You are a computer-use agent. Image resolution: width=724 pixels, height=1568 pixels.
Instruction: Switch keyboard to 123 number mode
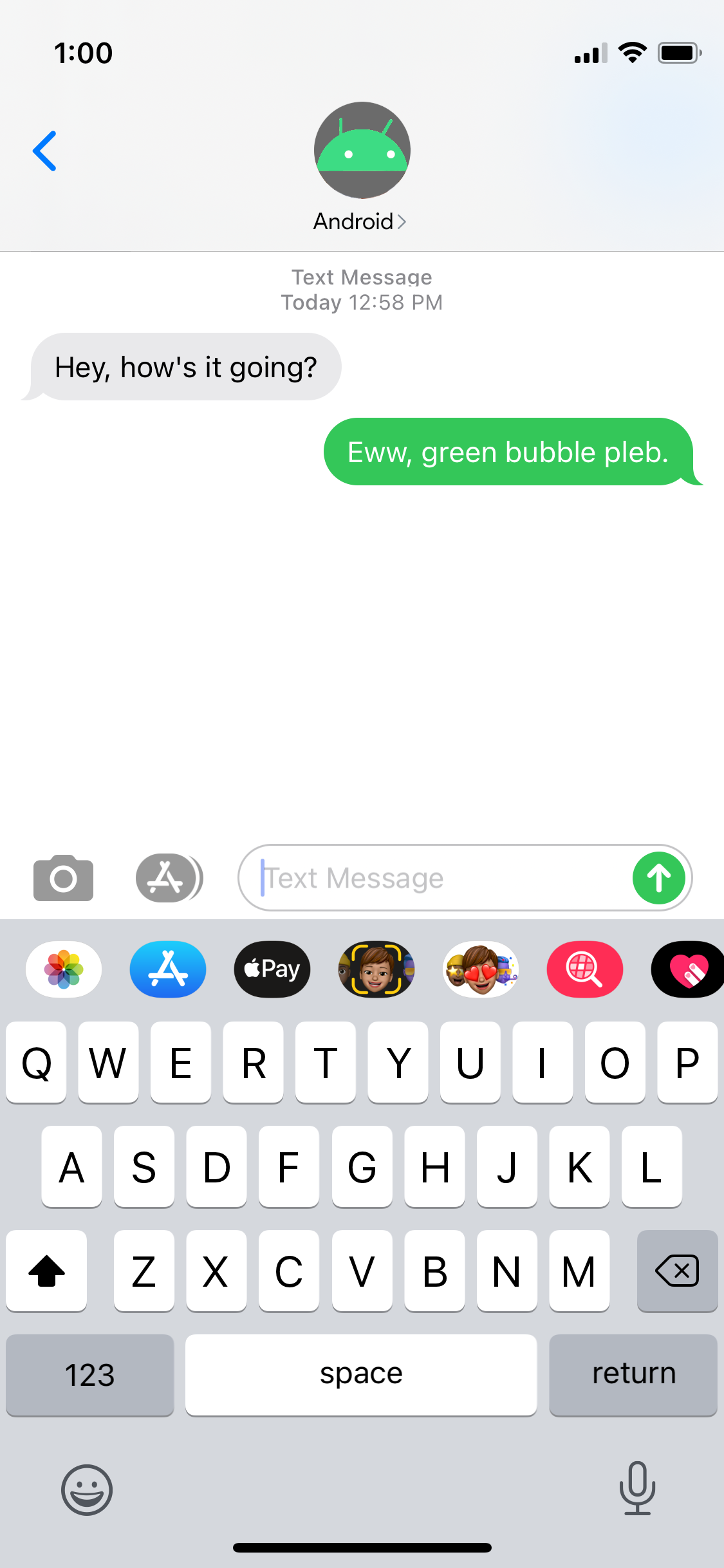pos(89,1375)
